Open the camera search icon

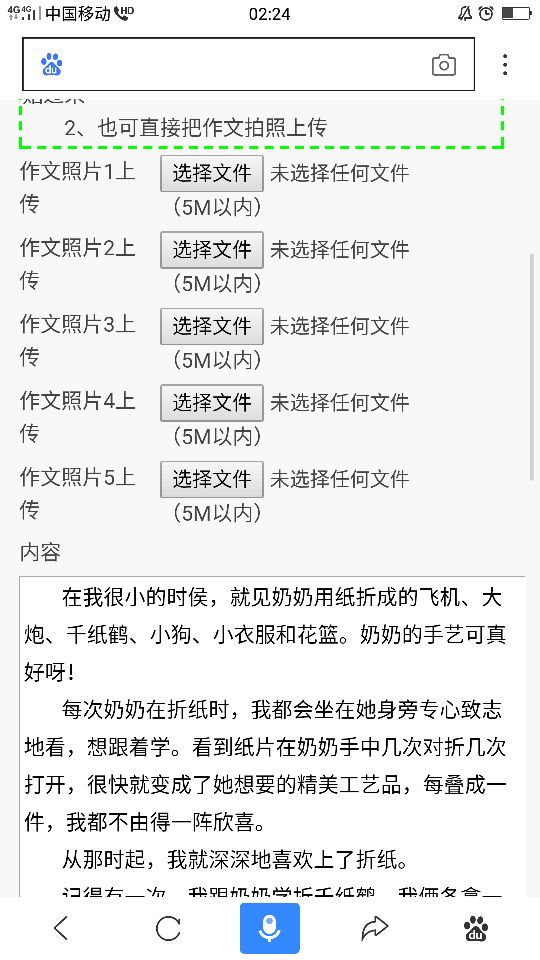pyautogui.click(x=444, y=65)
